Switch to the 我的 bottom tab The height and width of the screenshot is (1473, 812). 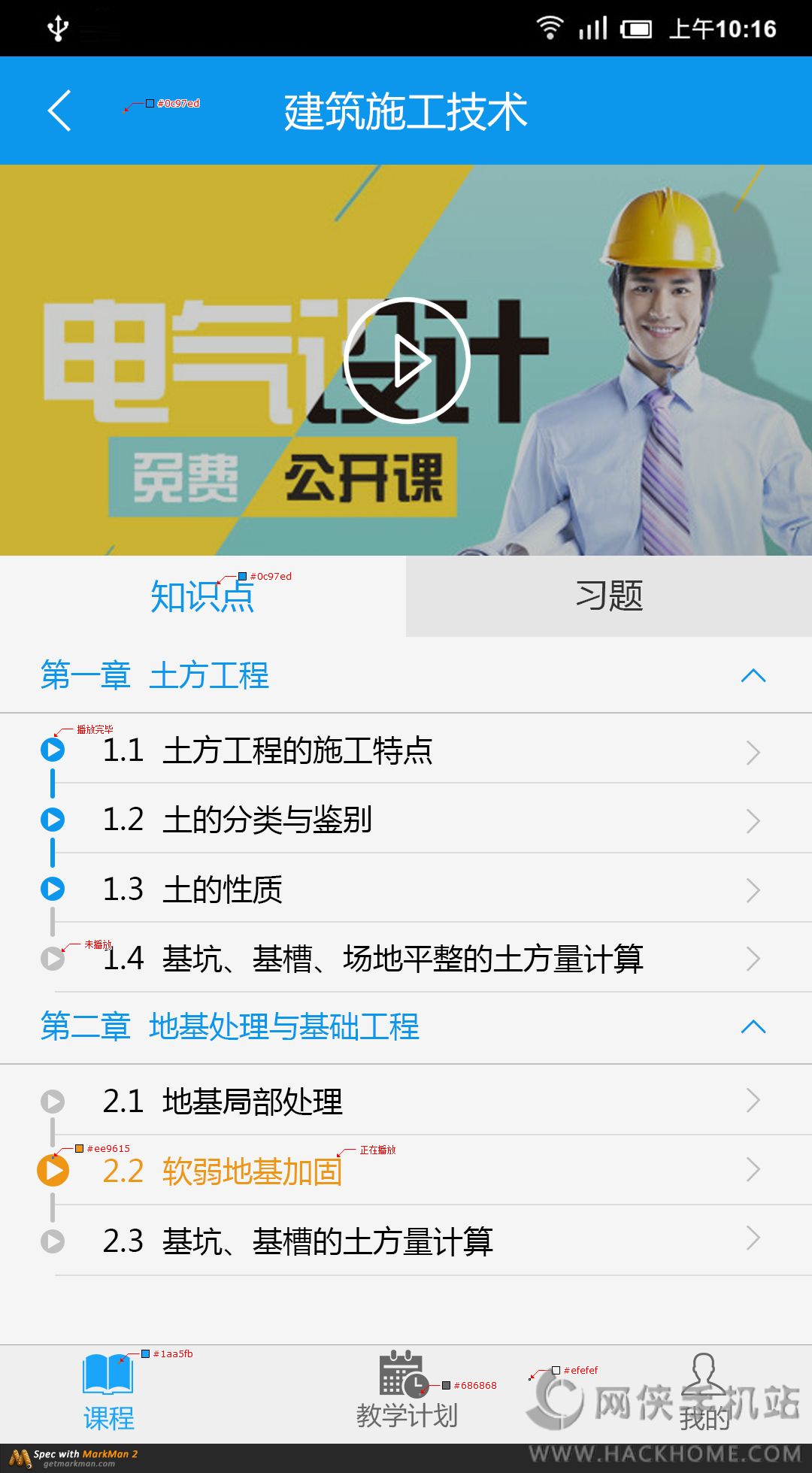tap(704, 1393)
